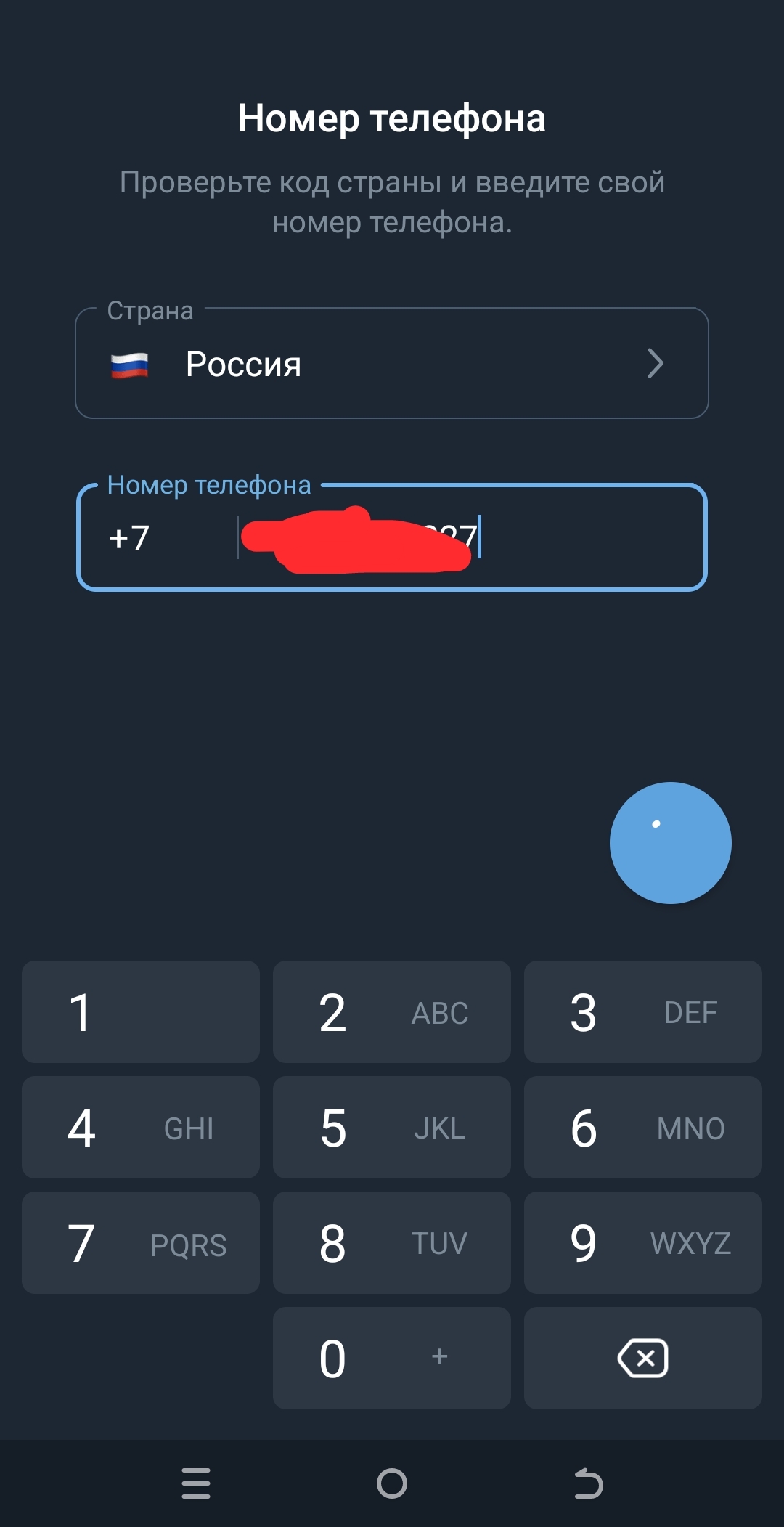Enter digit 1 on the keypad
Screen dimensions: 784x1527
[140, 1012]
